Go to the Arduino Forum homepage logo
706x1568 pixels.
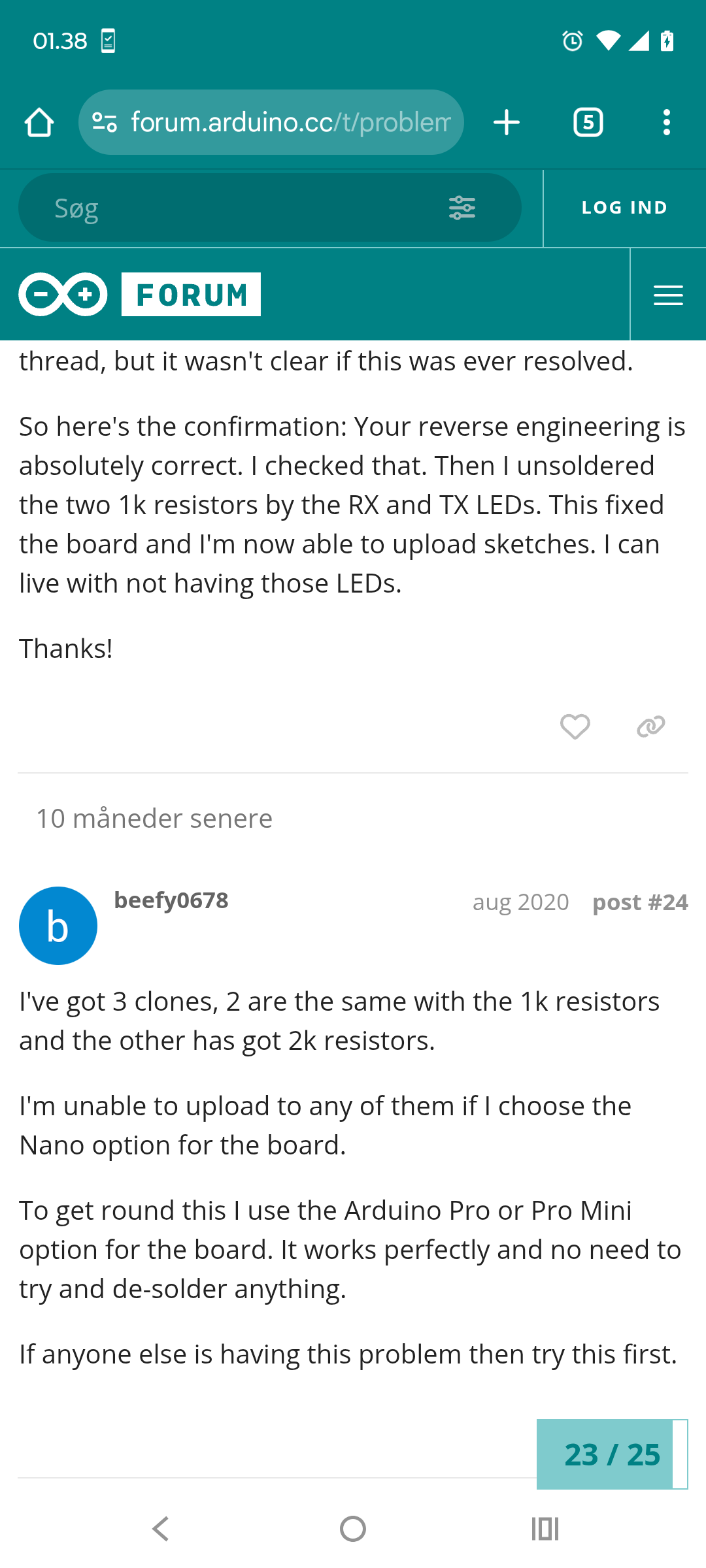tap(140, 295)
